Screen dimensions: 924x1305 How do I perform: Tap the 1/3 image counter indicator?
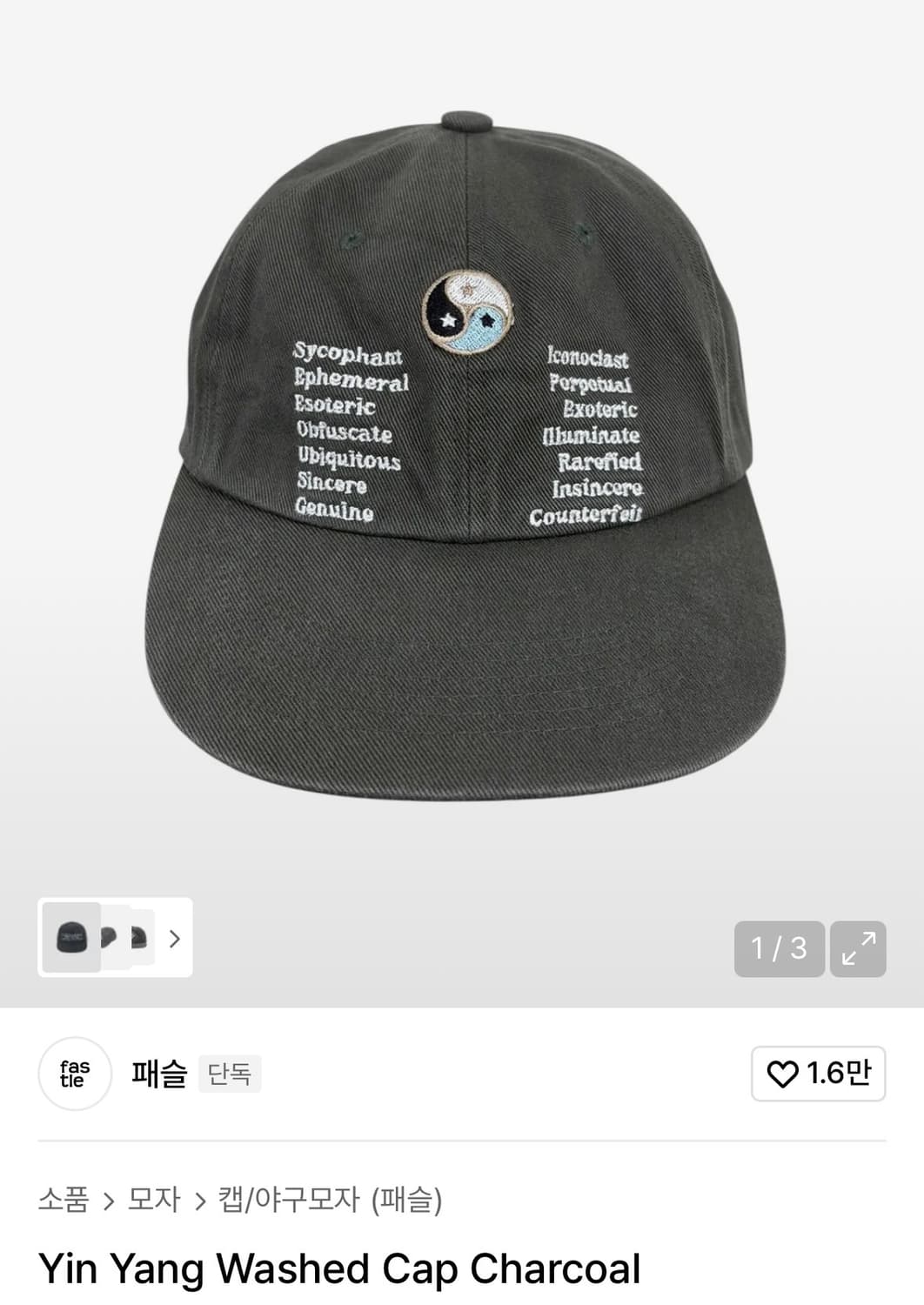[x=780, y=949]
